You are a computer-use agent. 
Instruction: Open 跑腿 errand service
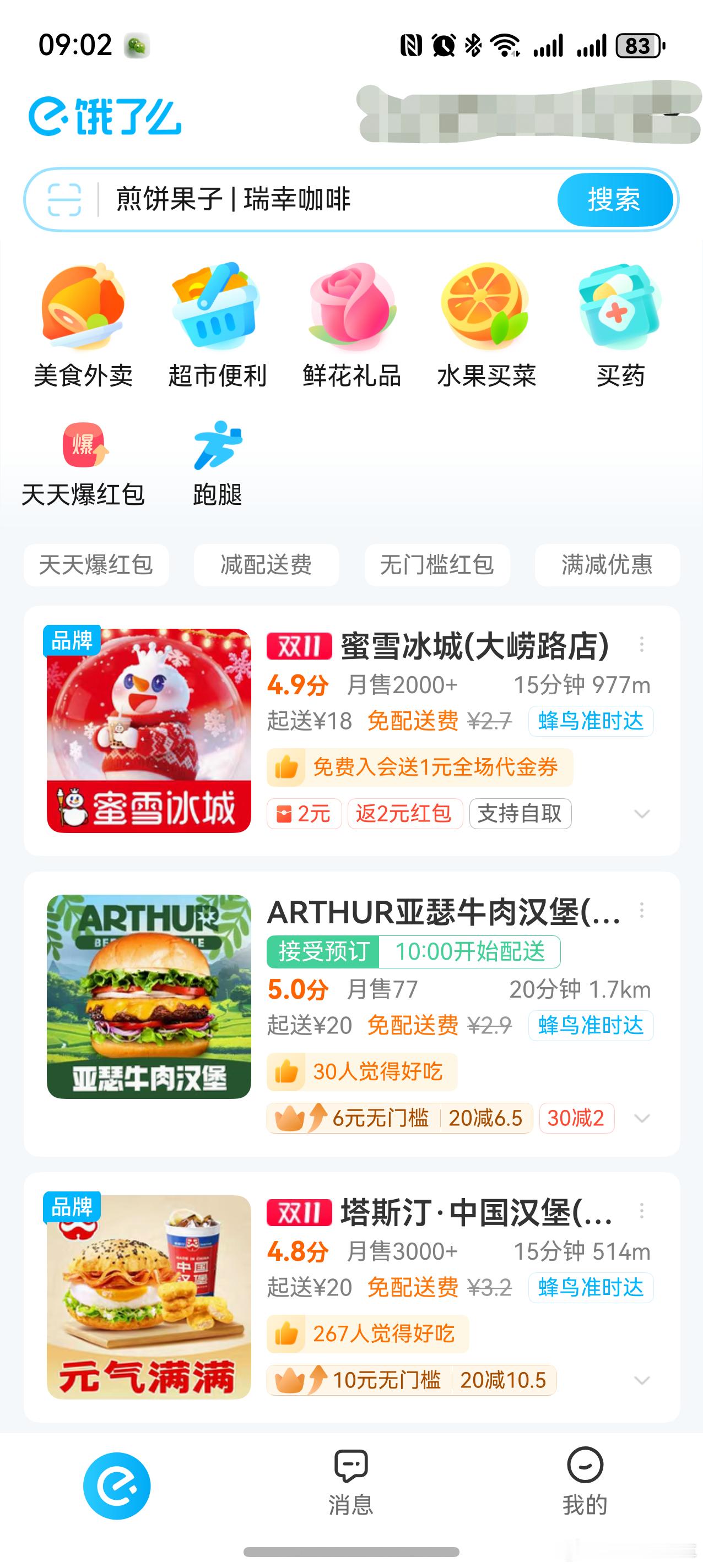[x=217, y=464]
